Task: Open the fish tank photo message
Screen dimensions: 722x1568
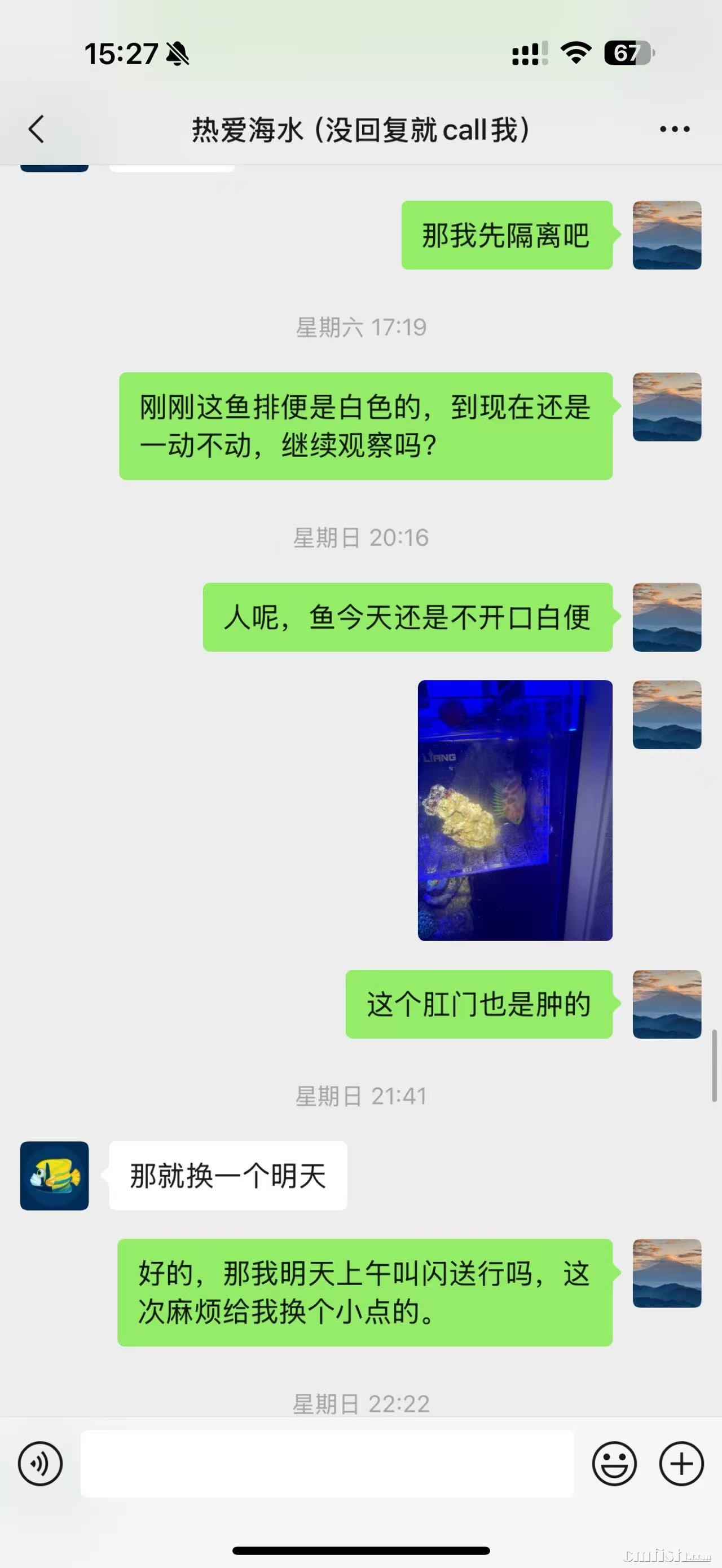Action: (514, 810)
